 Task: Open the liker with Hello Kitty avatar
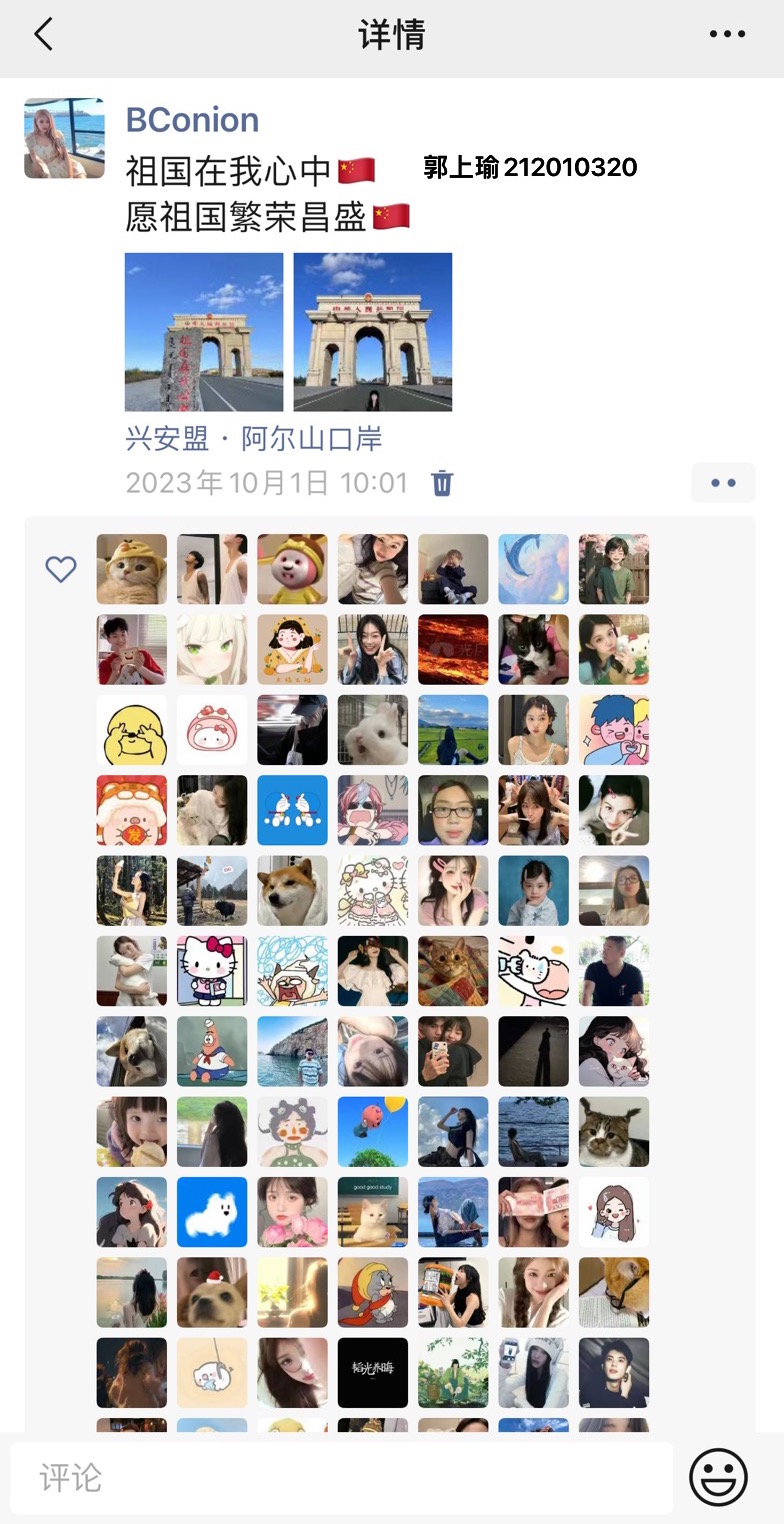(212, 971)
